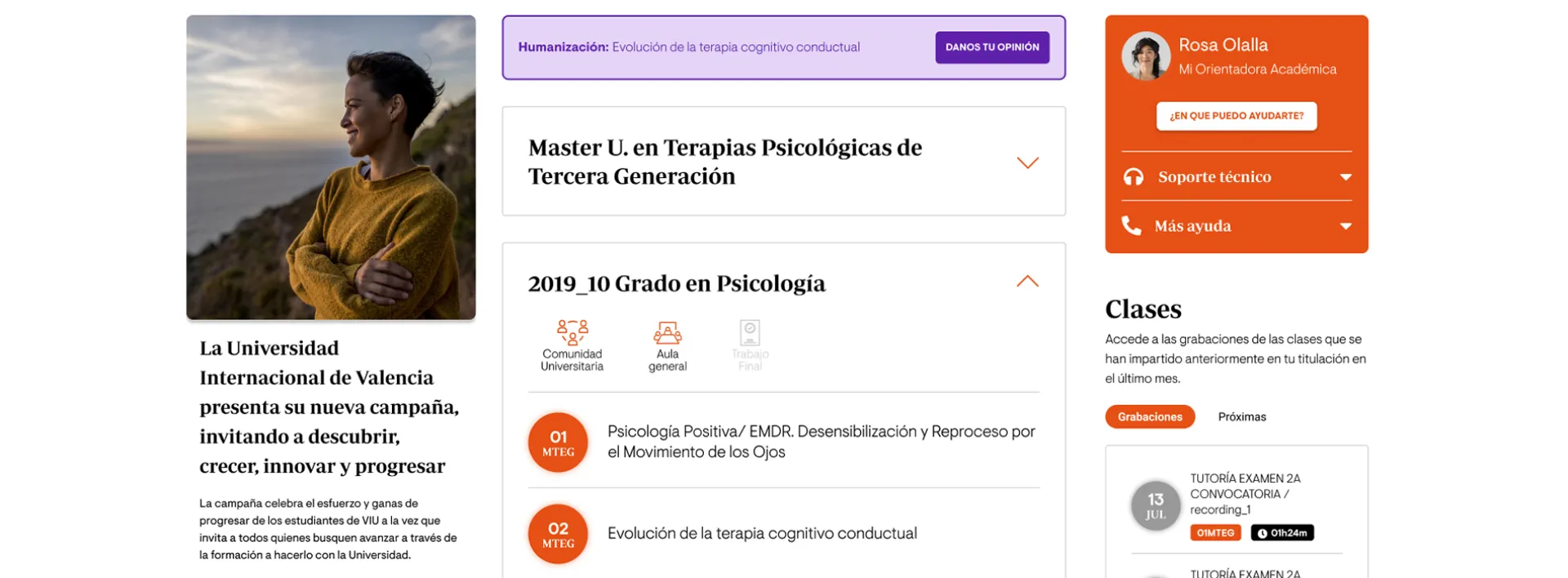Viewport: 1568px width, 578px height.
Task: Open the Universidad Internacional de Valencia campaign card
Action: tap(329, 407)
